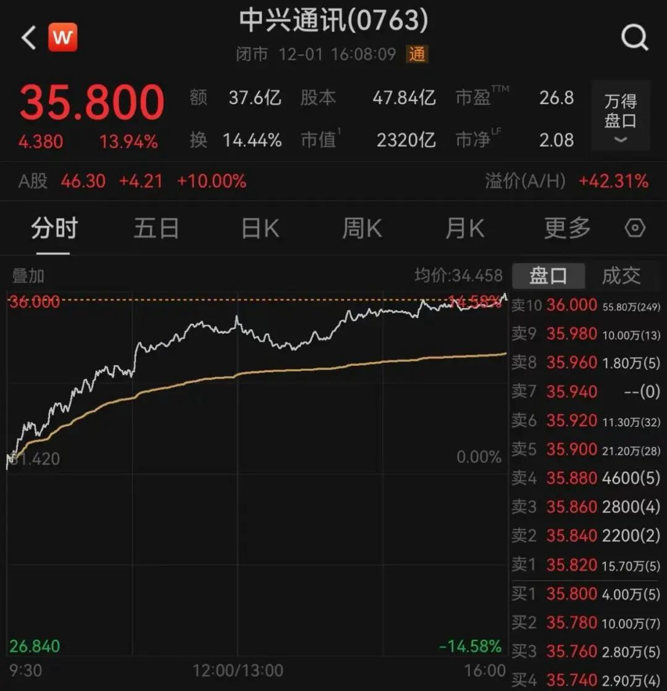Show the 日K chart
Viewport: 667px width, 691px height.
(x=260, y=228)
